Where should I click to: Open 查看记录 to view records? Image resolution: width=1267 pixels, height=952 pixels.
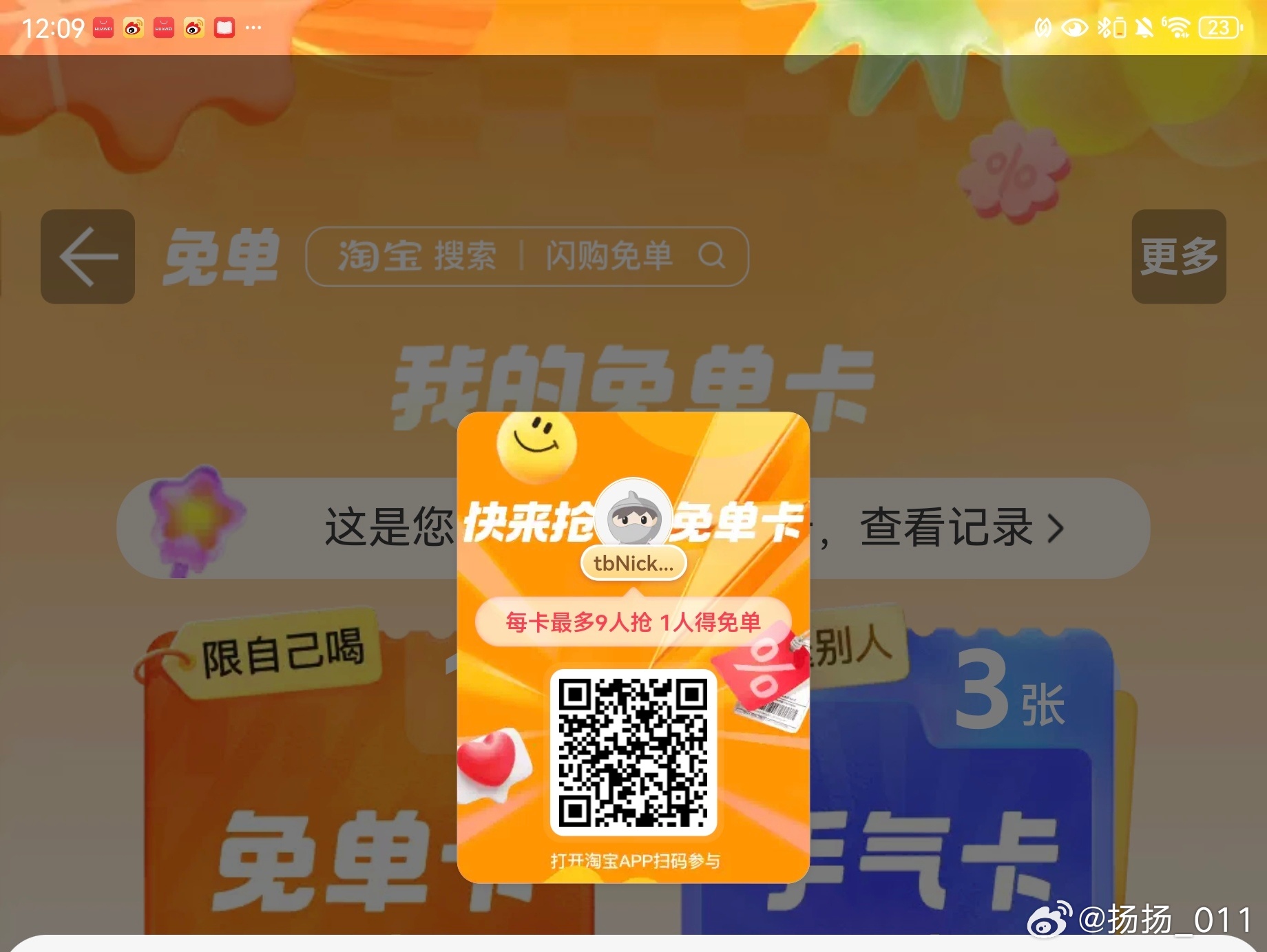pyautogui.click(x=961, y=528)
